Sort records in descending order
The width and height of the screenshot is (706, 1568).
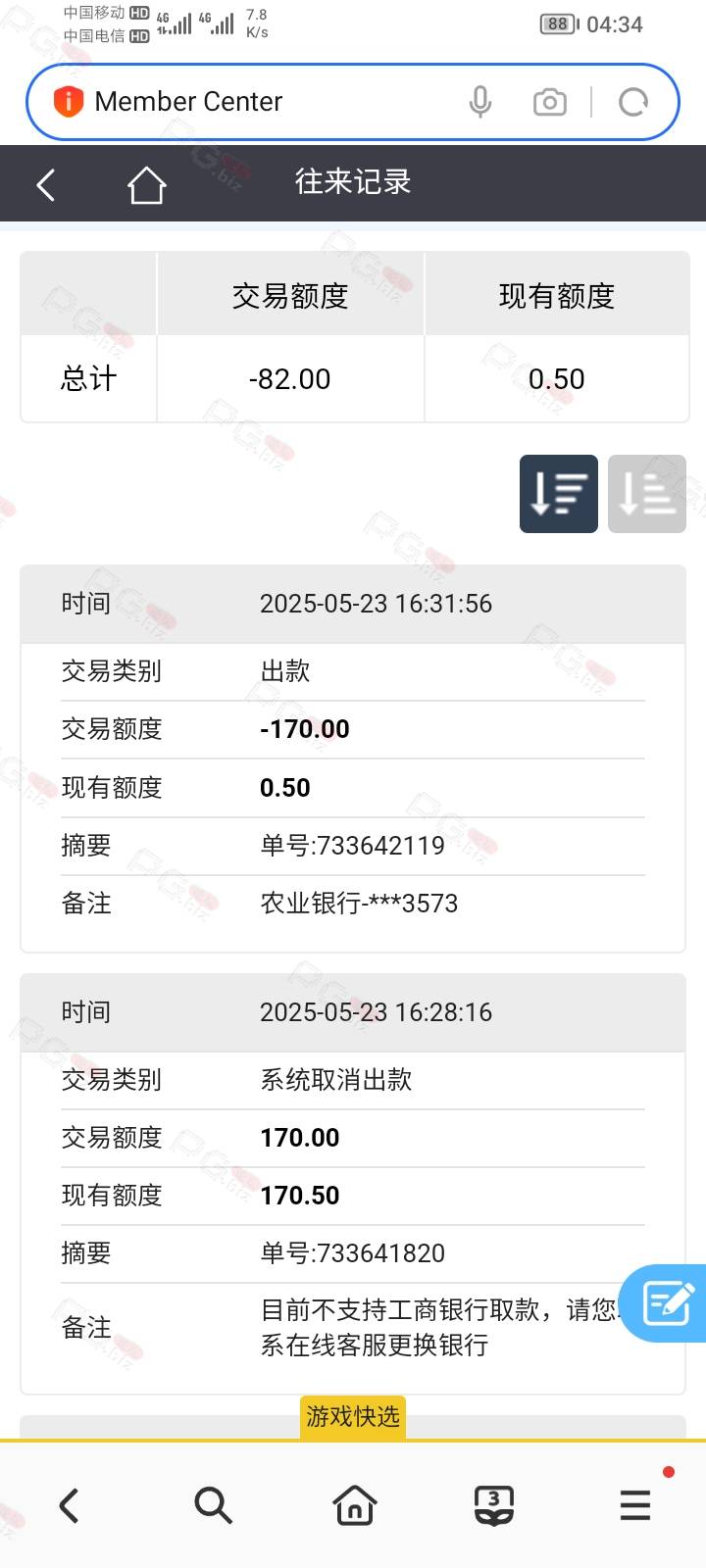pyautogui.click(x=559, y=494)
